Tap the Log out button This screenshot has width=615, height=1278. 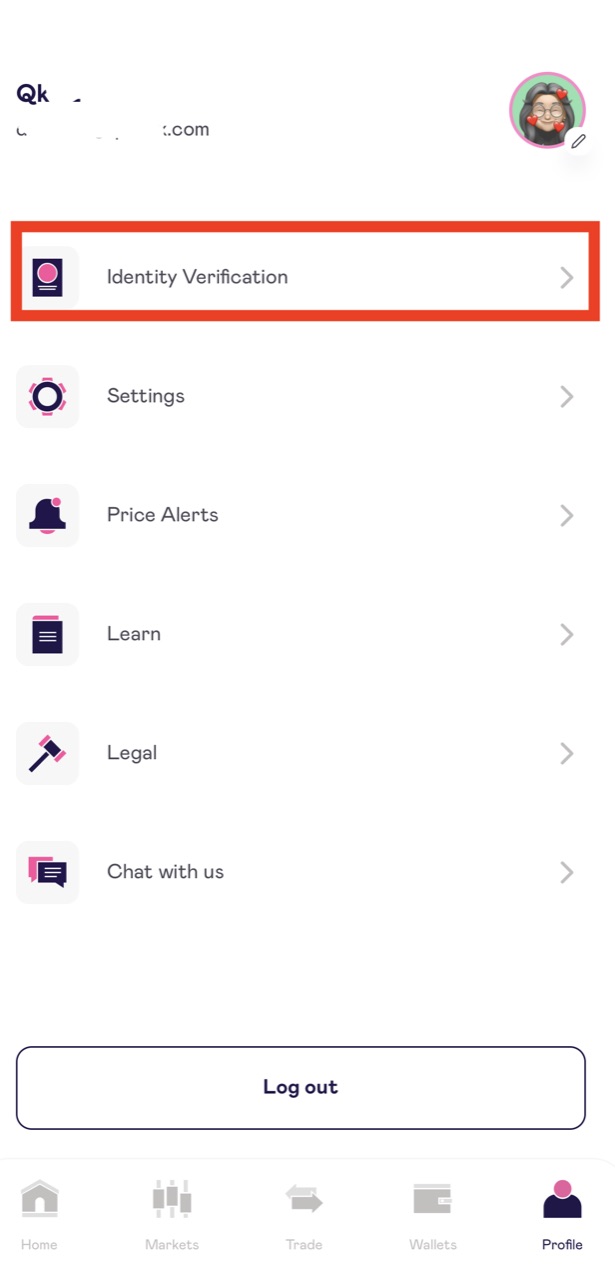(x=300, y=1087)
